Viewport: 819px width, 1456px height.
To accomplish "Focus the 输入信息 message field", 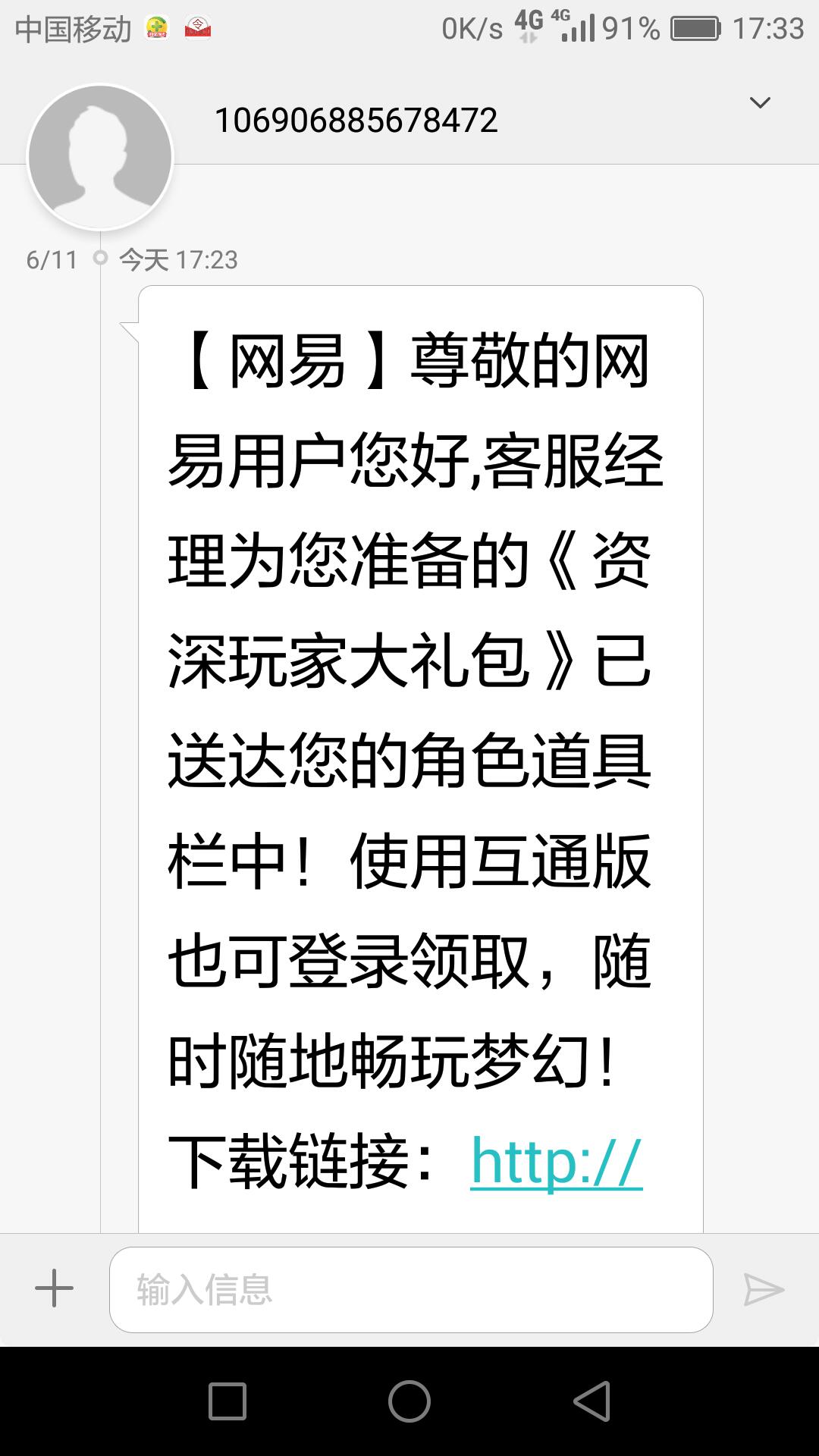I will point(410,1289).
